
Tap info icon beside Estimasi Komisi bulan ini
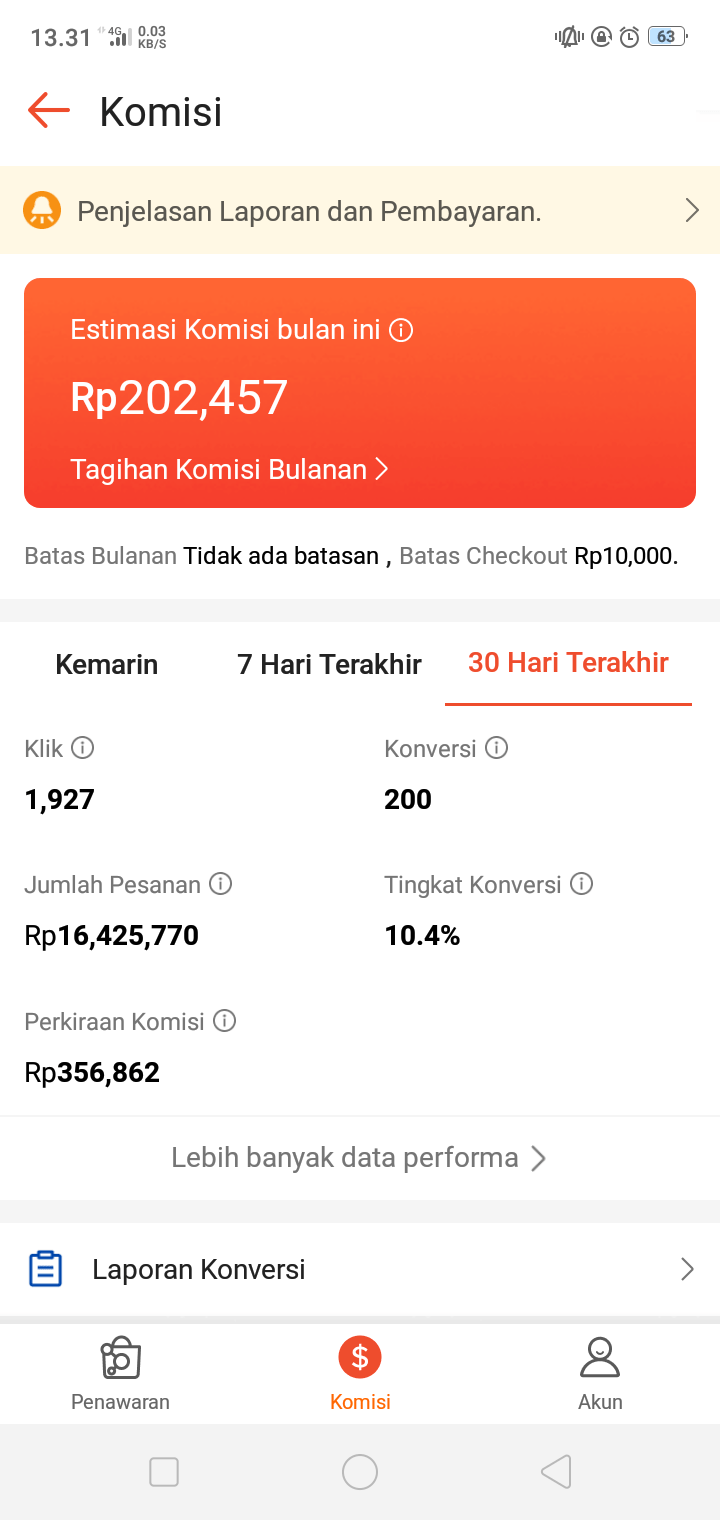(x=401, y=330)
